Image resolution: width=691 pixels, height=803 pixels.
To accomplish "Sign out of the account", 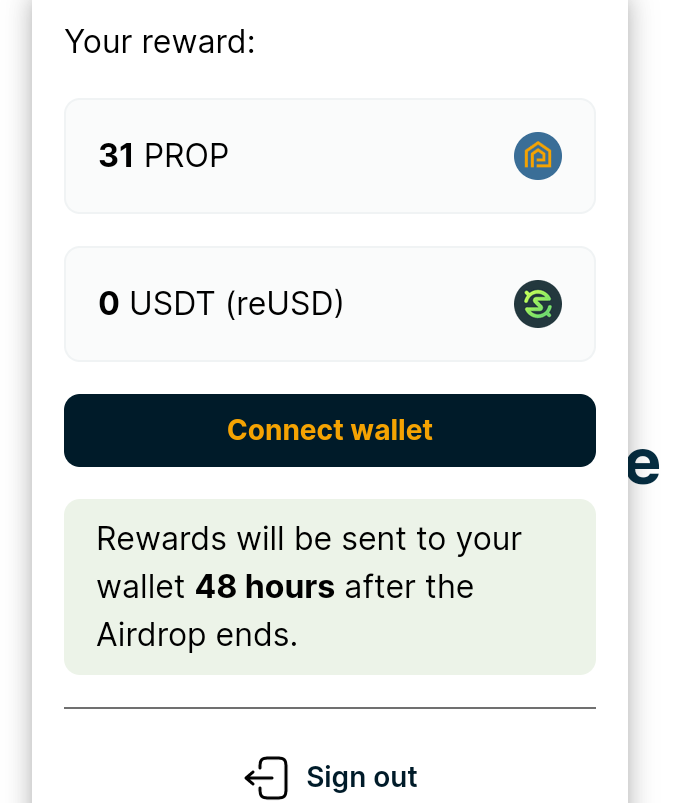I will (x=330, y=777).
